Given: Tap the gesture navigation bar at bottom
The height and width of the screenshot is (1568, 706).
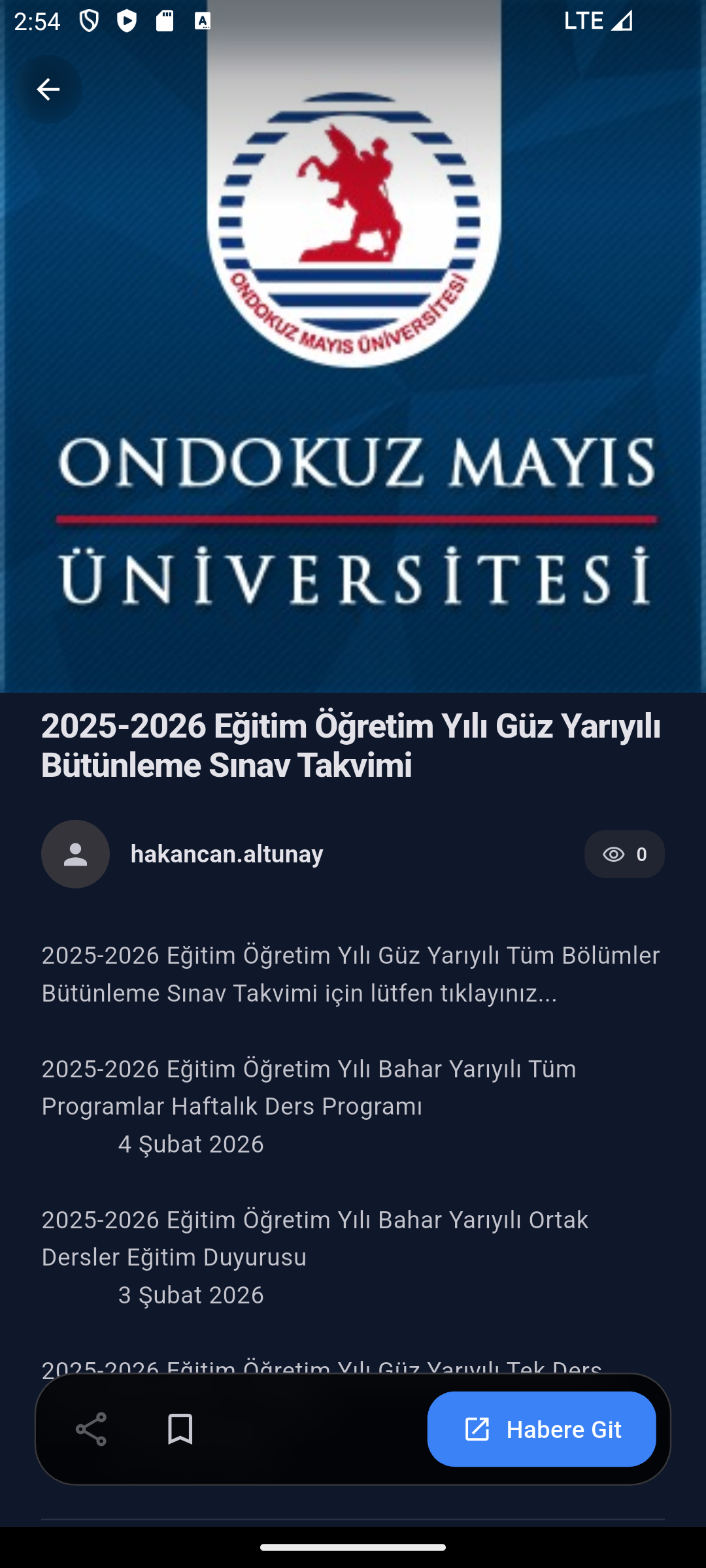Looking at the screenshot, I should point(353,1548).
